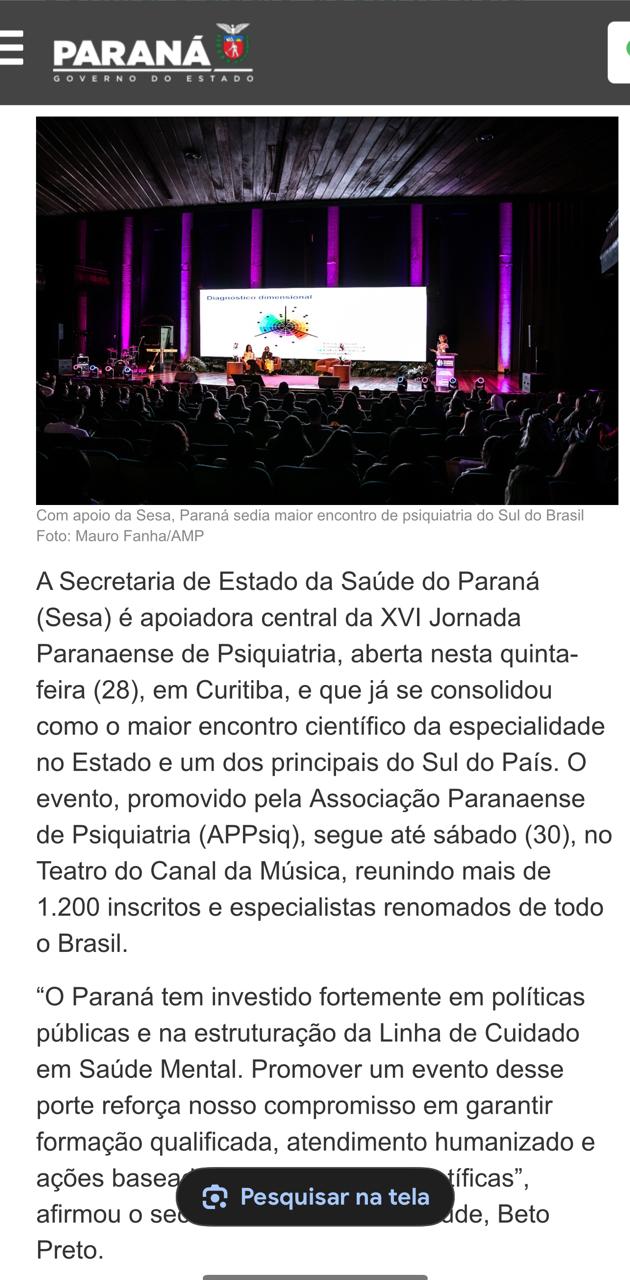Tap the Paraná Governo do Estado logo
The height and width of the screenshot is (1280, 630).
point(153,53)
